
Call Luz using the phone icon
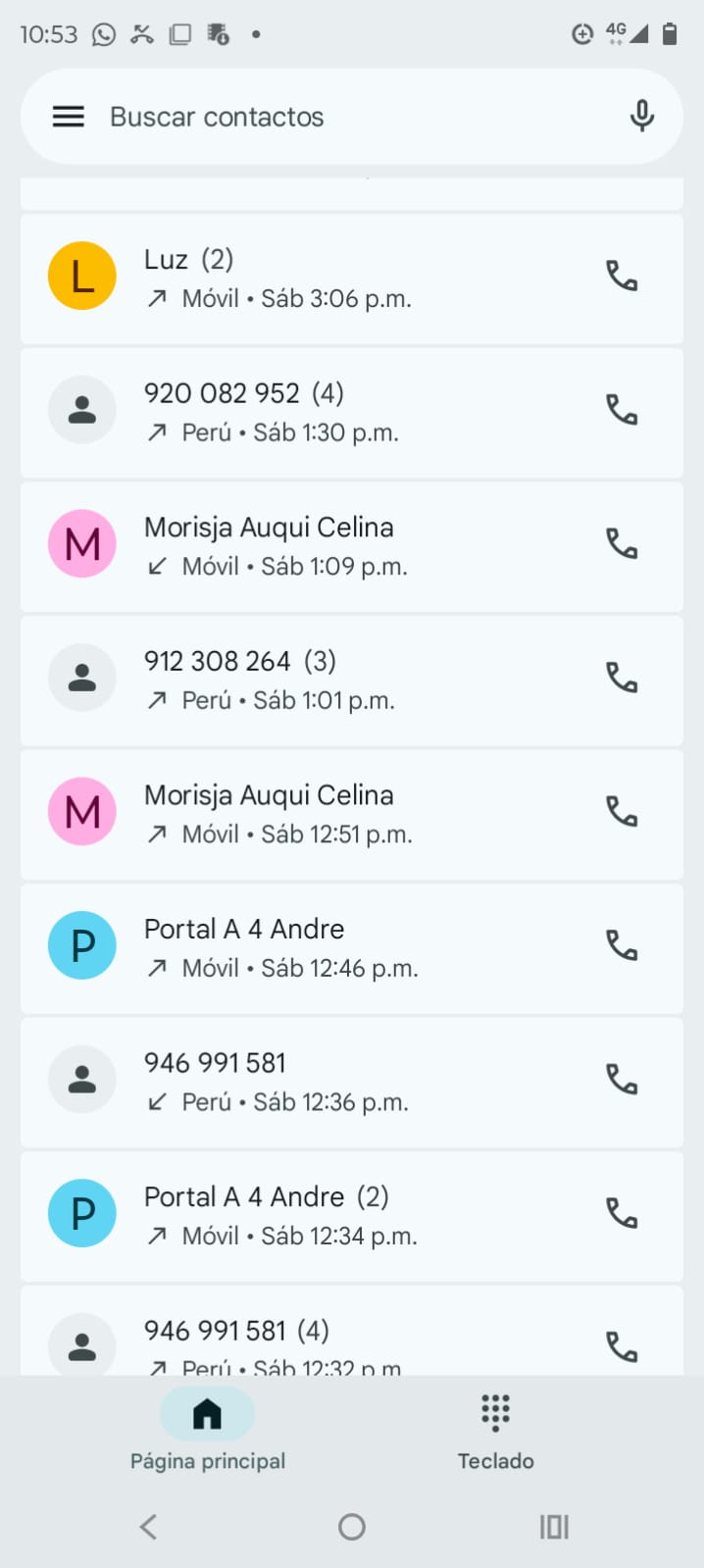(x=622, y=277)
